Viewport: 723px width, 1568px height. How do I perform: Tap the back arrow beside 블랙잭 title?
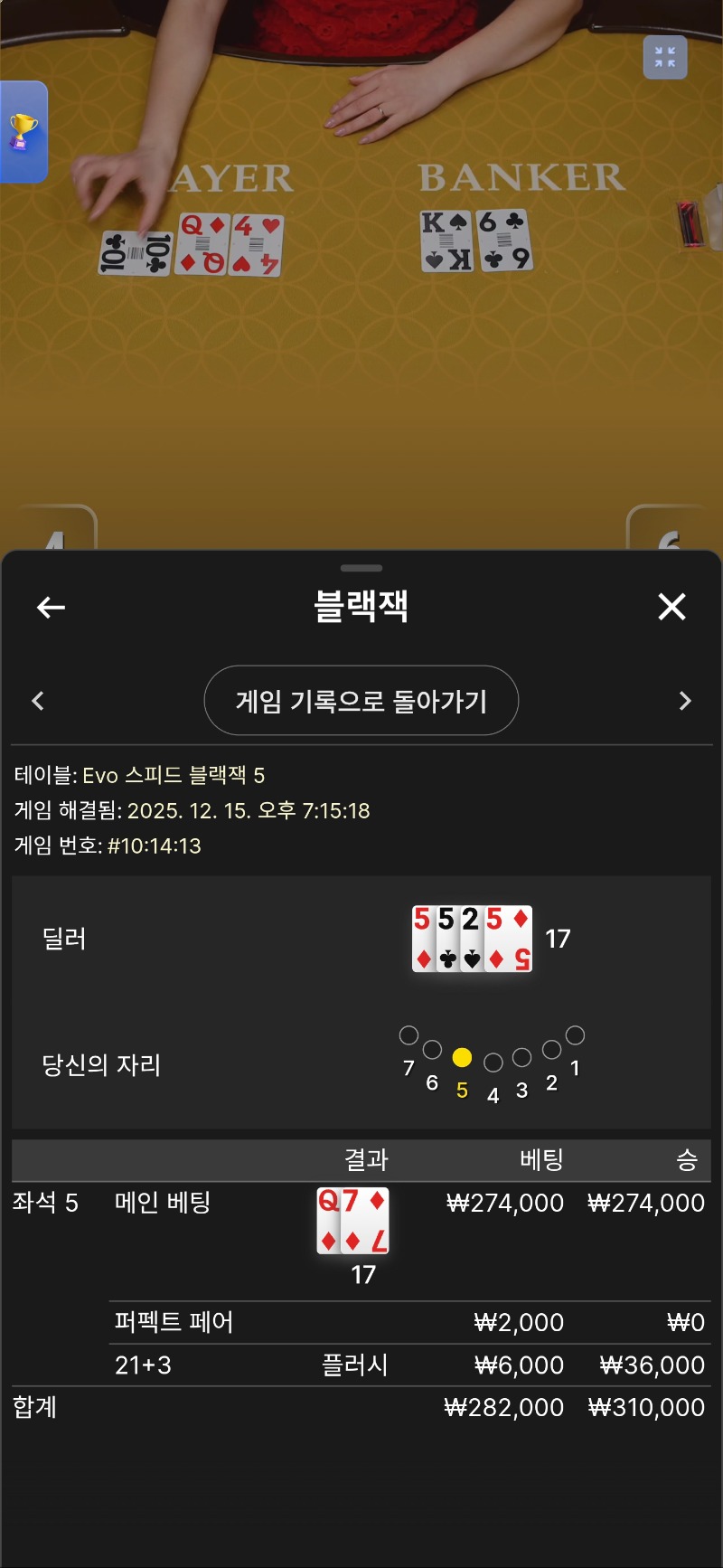click(x=51, y=608)
